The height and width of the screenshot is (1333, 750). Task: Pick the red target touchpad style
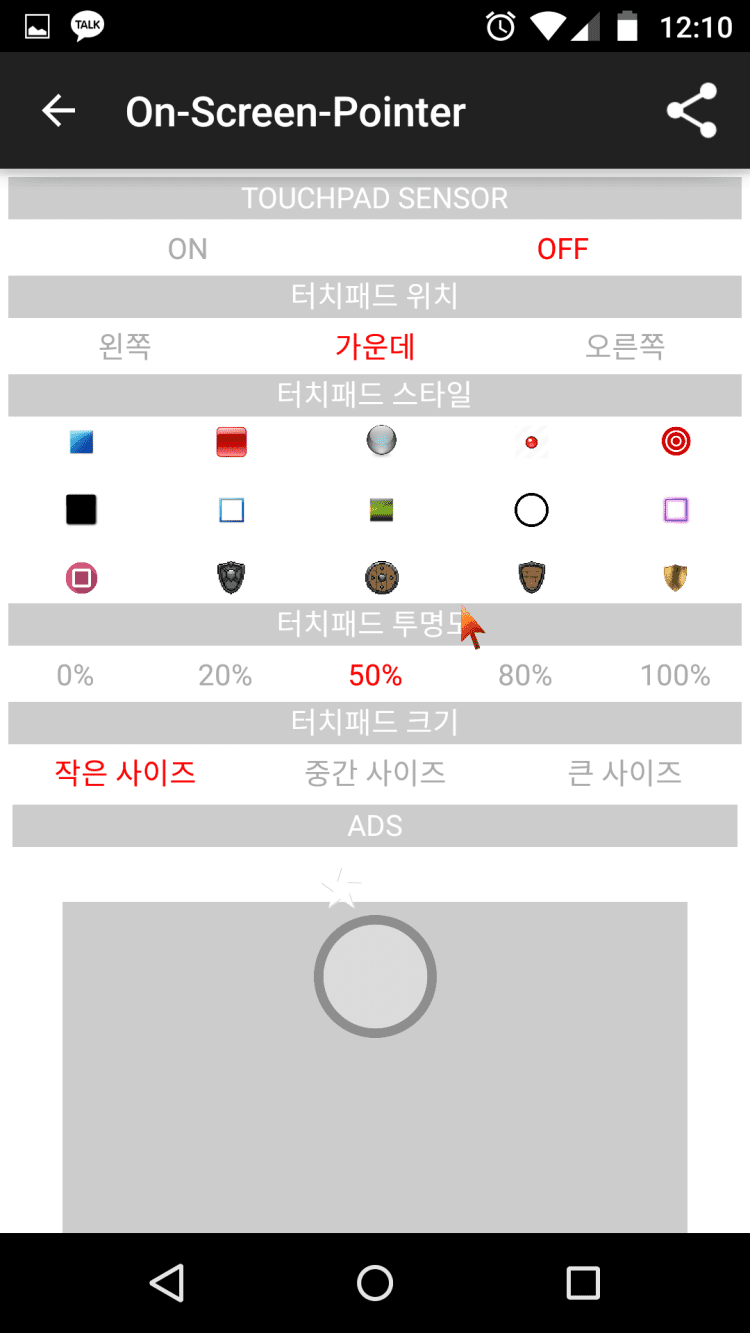click(x=676, y=441)
